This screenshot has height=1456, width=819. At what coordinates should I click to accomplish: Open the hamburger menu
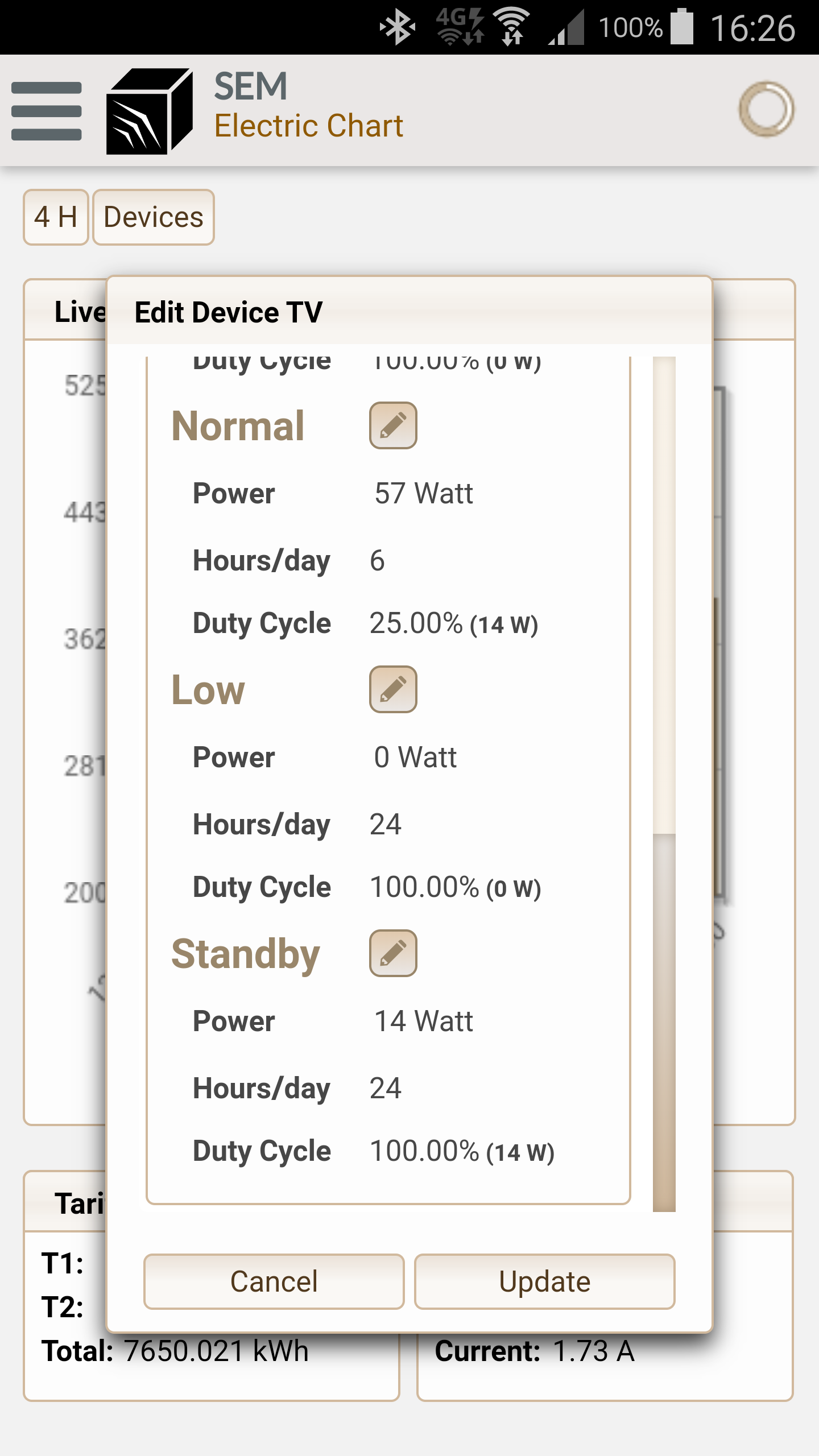(x=47, y=111)
